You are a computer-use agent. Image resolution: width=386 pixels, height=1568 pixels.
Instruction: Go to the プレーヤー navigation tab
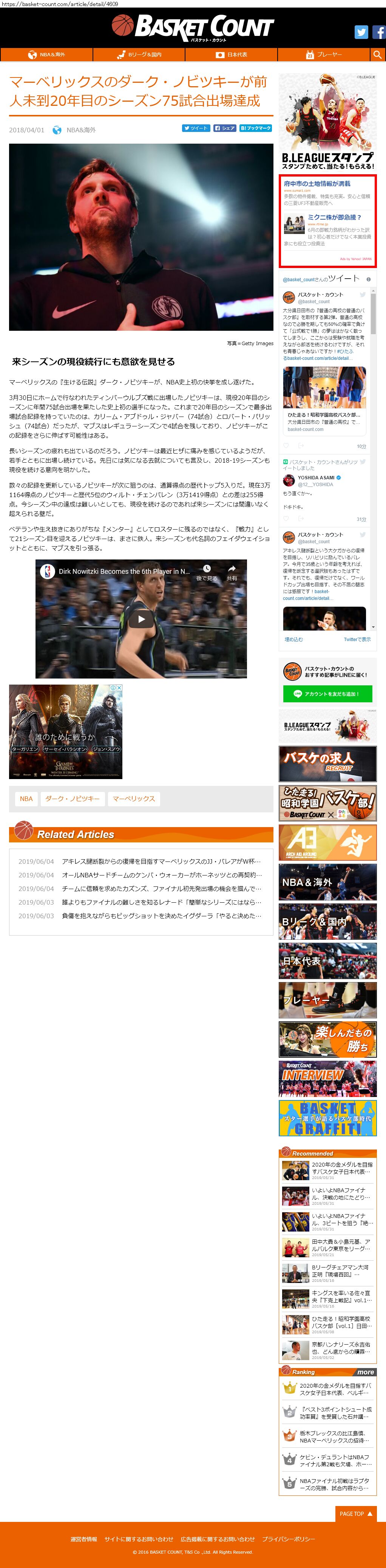point(324,55)
